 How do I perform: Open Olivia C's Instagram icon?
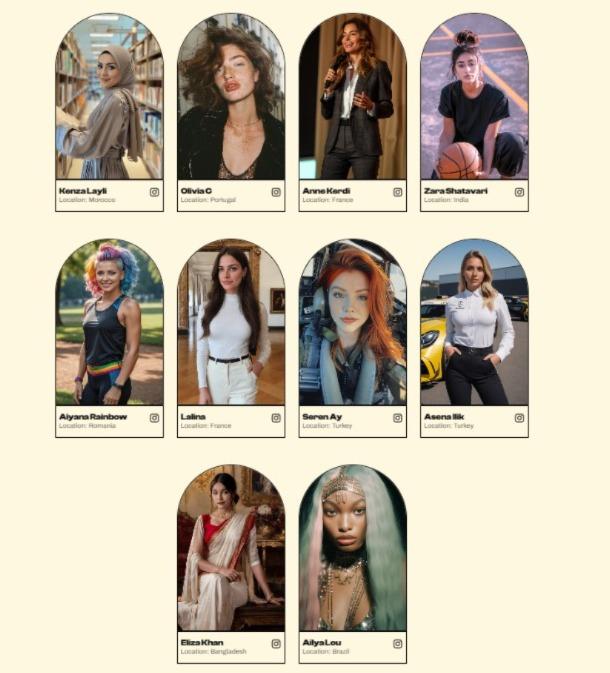276,192
